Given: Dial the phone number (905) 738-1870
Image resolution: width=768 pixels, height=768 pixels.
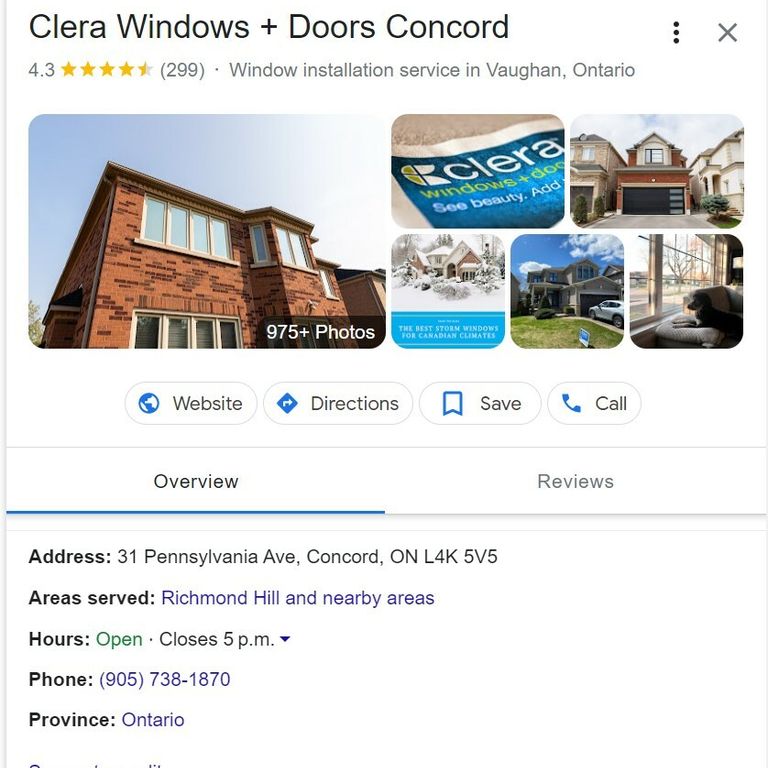Looking at the screenshot, I should (x=164, y=679).
